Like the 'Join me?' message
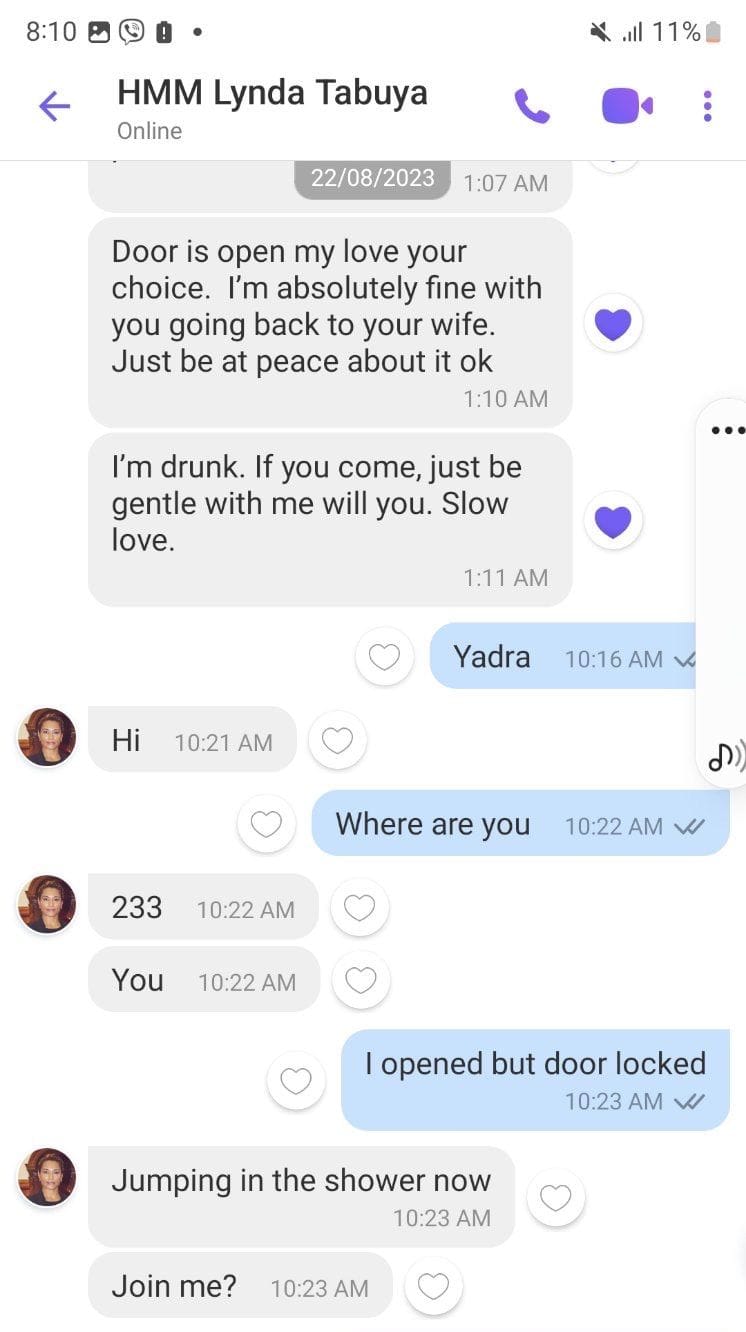 (x=433, y=1286)
